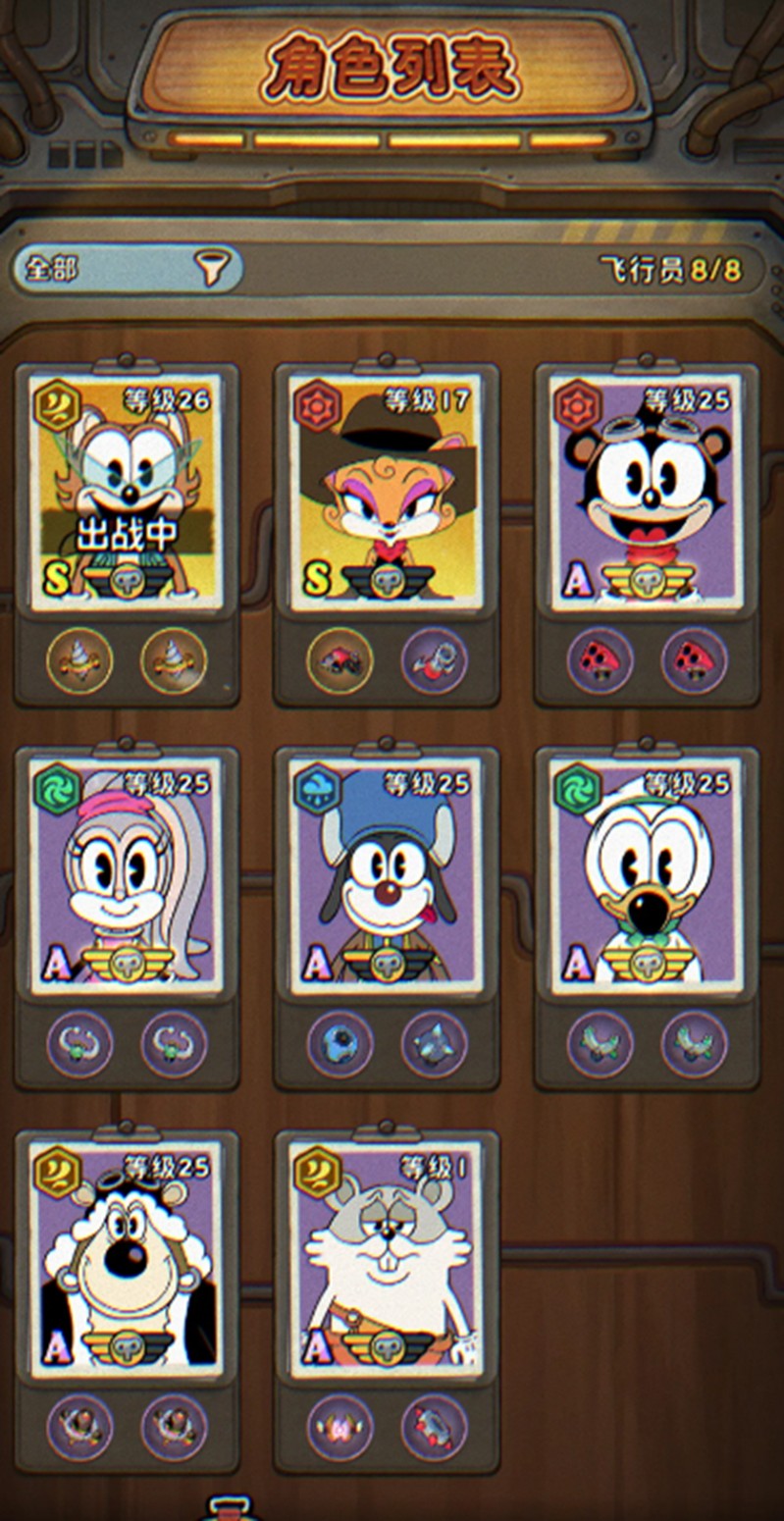
Task: Open the 全部 filter dropdown
Action: [128, 268]
